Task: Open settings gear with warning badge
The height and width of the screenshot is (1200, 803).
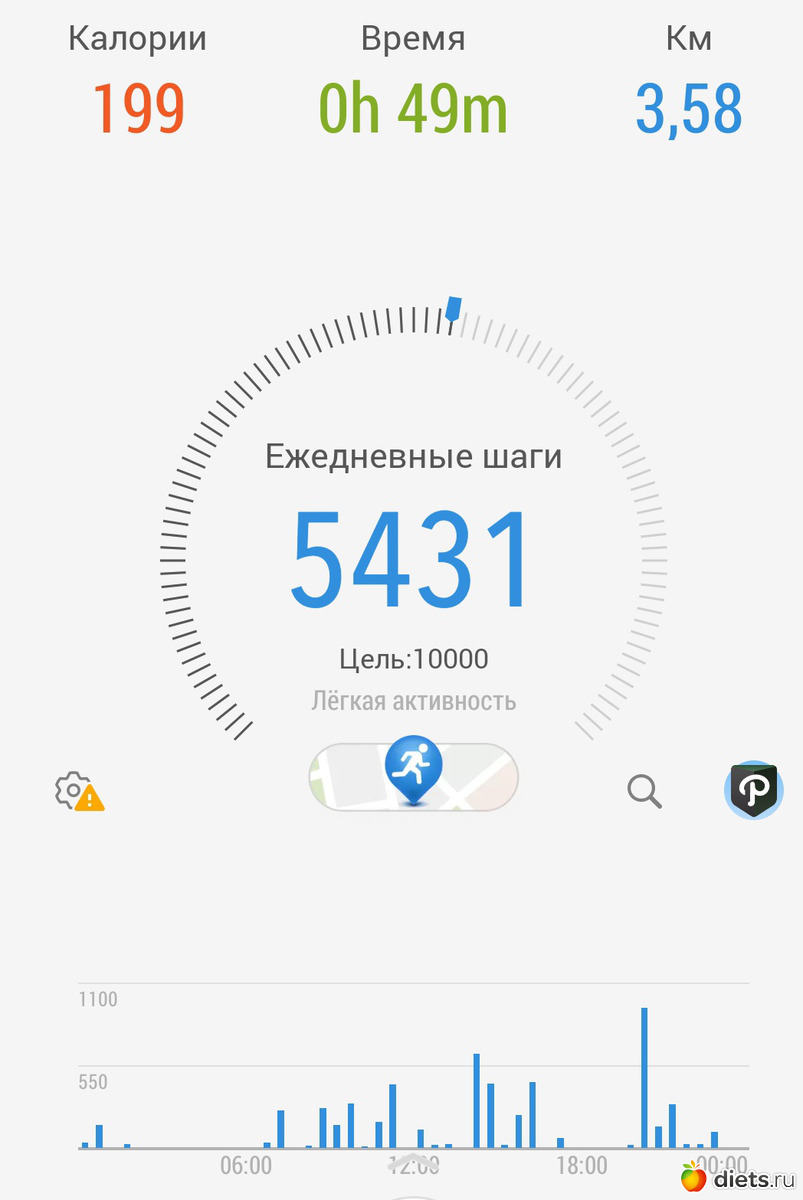Action: tap(78, 791)
